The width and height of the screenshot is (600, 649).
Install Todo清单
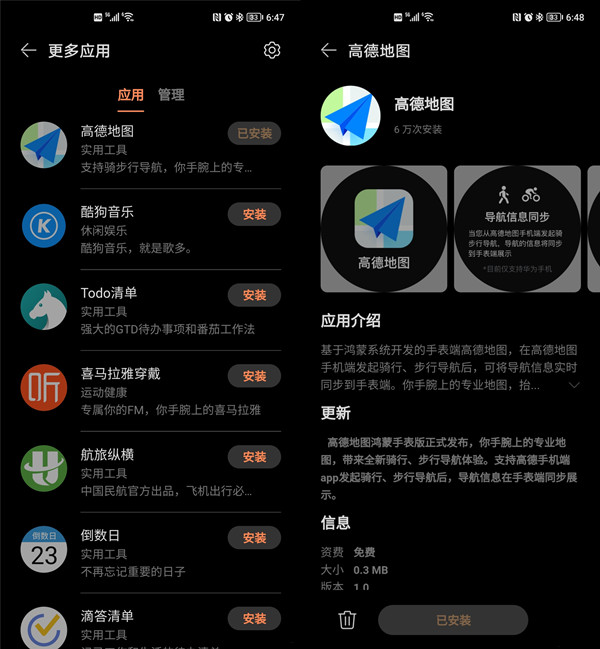click(254, 295)
